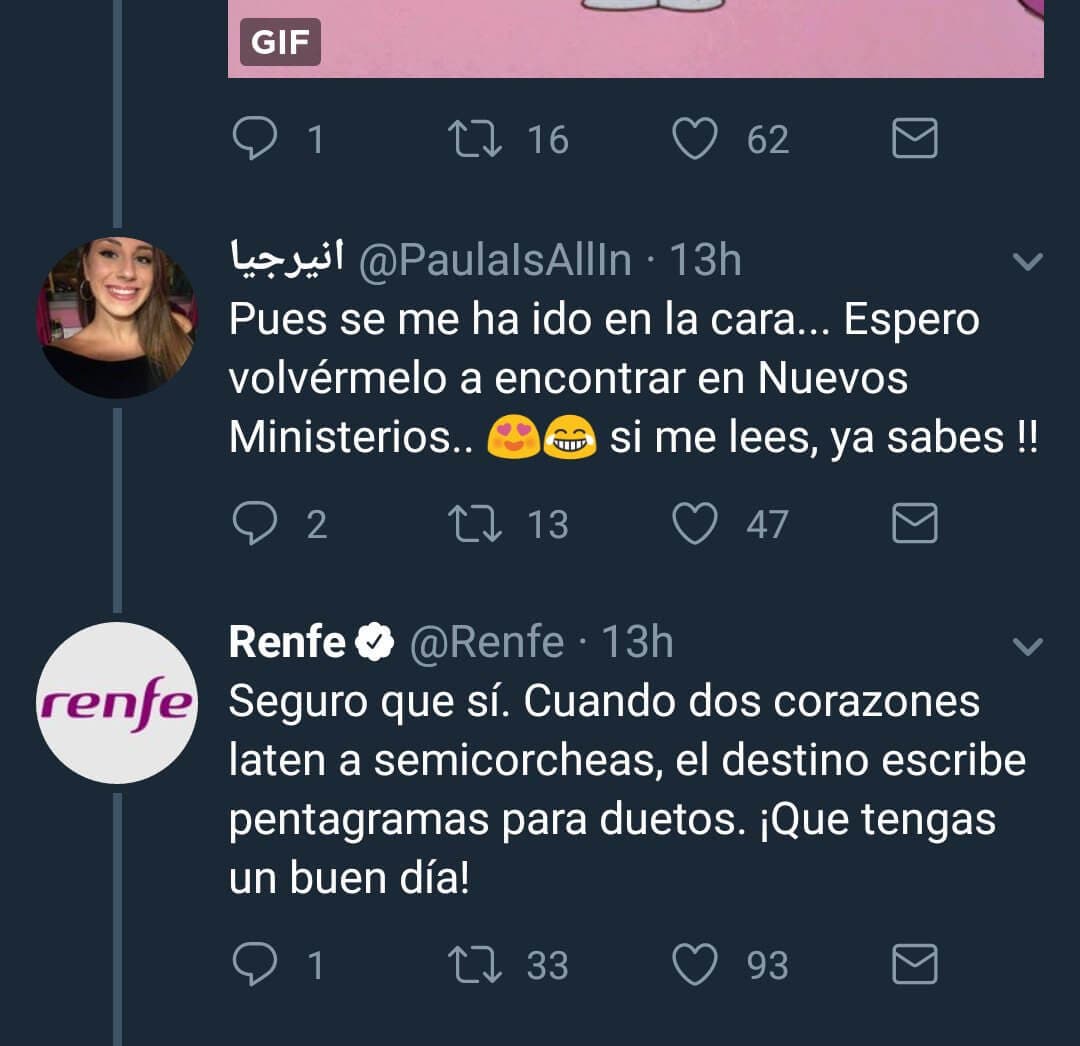Retweet Renfe's reply about corazones

coord(475,965)
